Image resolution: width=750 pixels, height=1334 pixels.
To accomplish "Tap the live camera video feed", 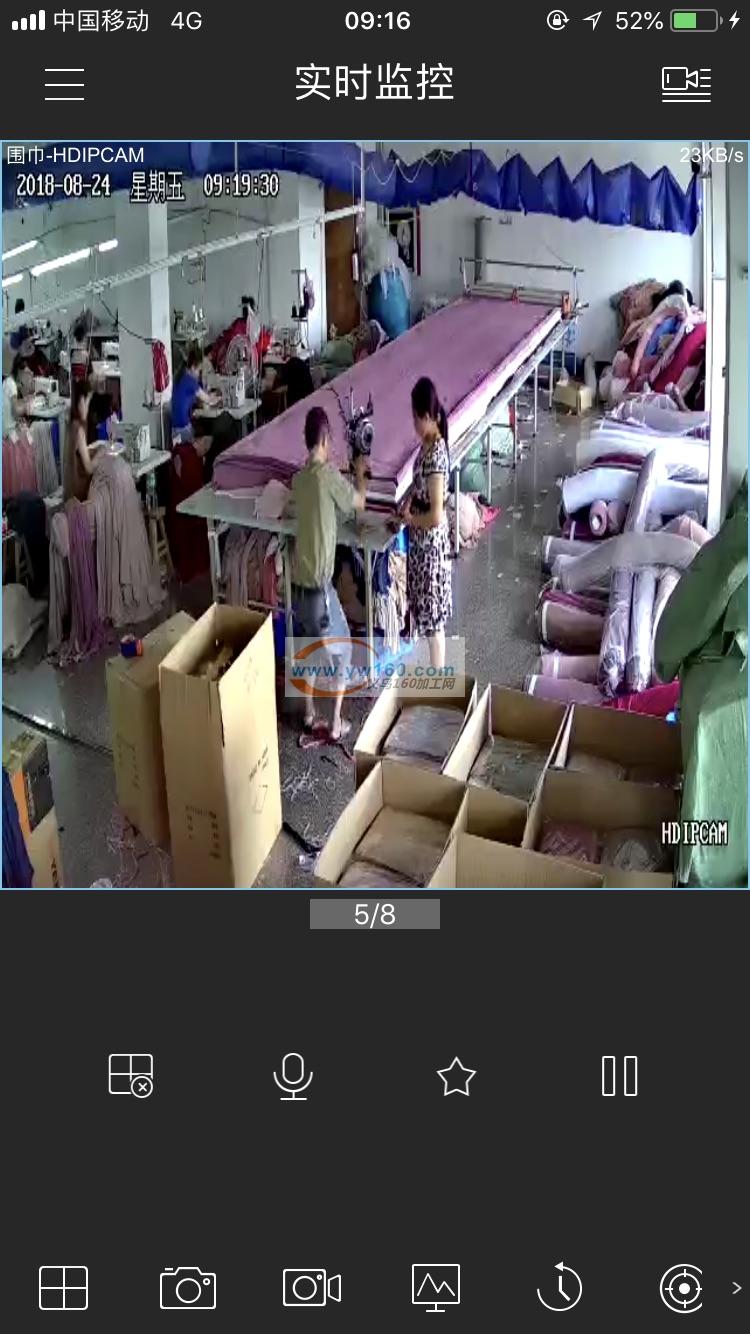I will (x=375, y=514).
